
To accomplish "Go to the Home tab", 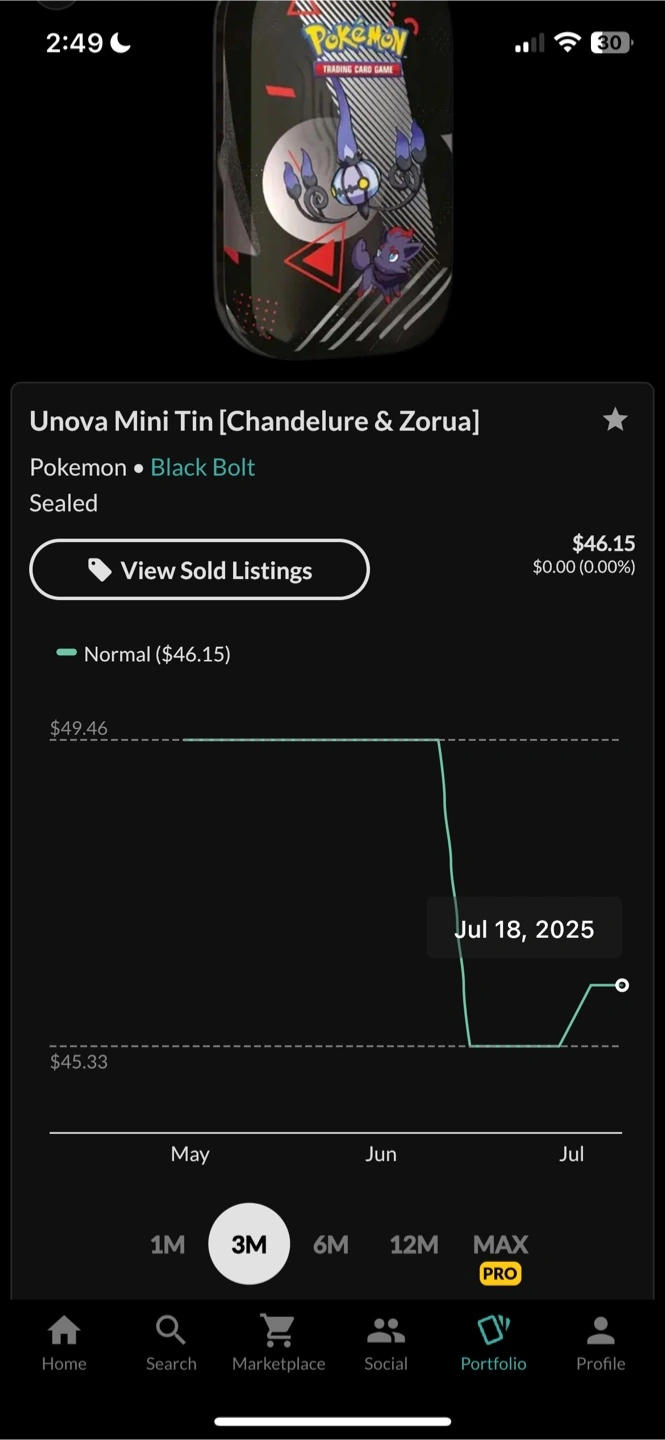I will [x=64, y=1343].
